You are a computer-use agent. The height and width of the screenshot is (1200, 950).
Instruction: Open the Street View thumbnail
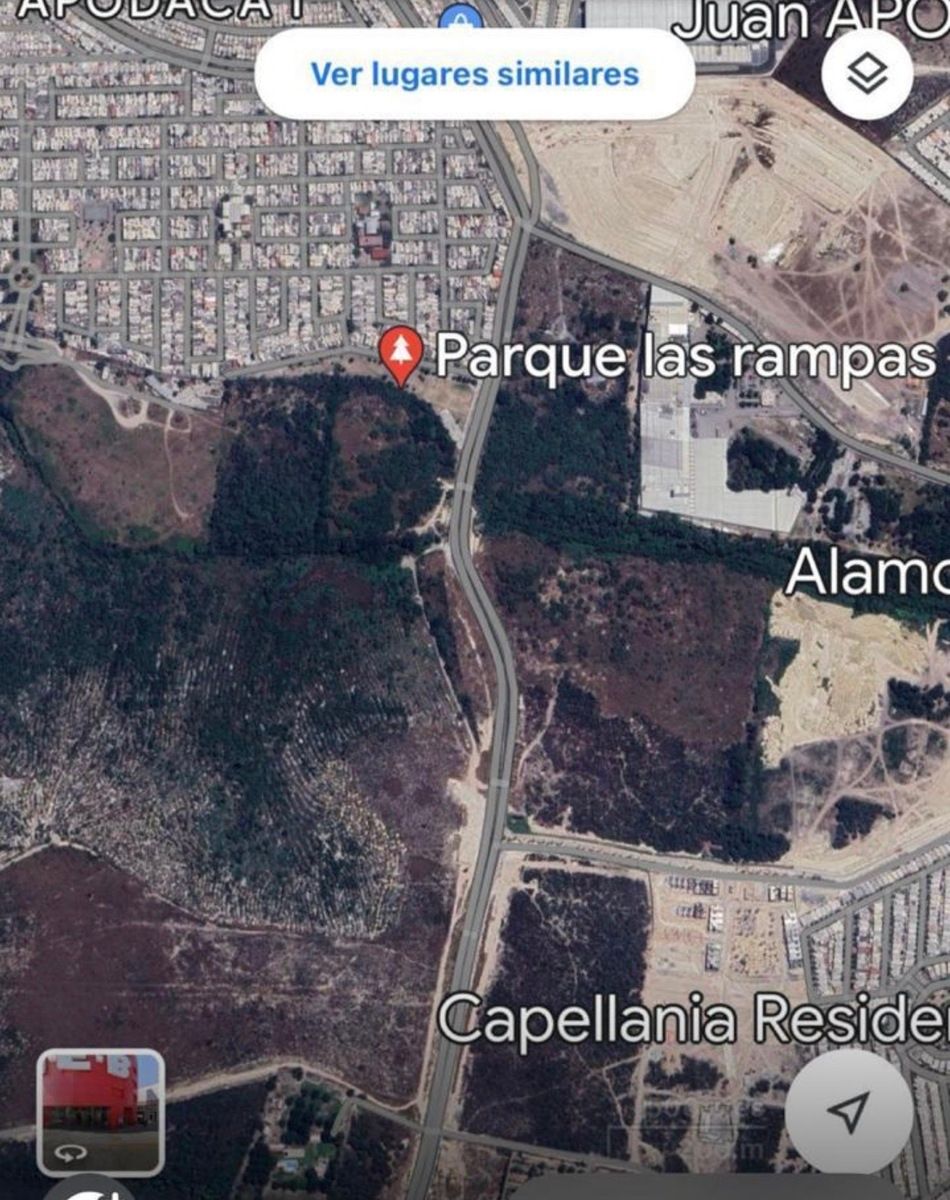(x=100, y=1112)
